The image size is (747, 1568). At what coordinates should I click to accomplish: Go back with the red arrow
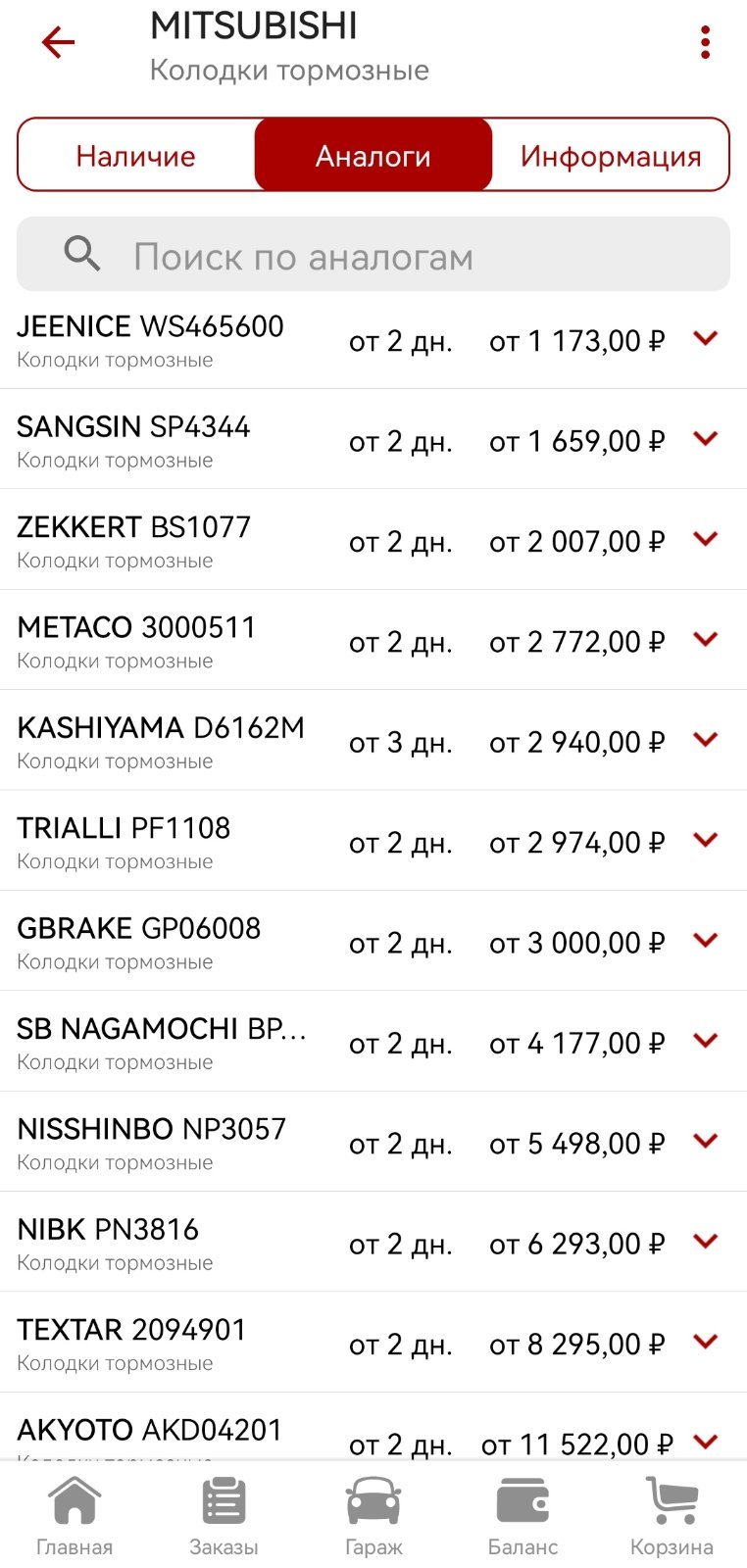coord(58,42)
